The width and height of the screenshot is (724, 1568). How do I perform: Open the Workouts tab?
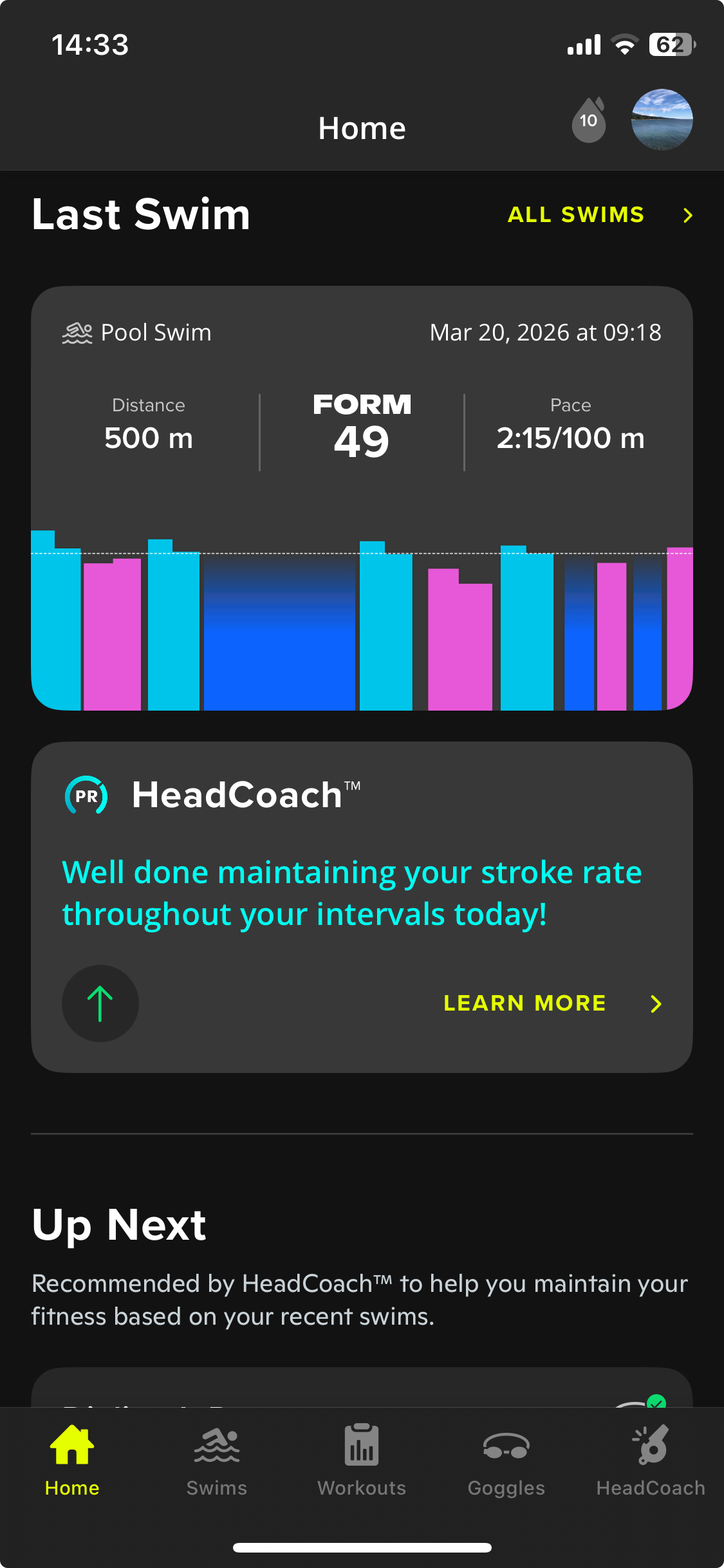(362, 1461)
